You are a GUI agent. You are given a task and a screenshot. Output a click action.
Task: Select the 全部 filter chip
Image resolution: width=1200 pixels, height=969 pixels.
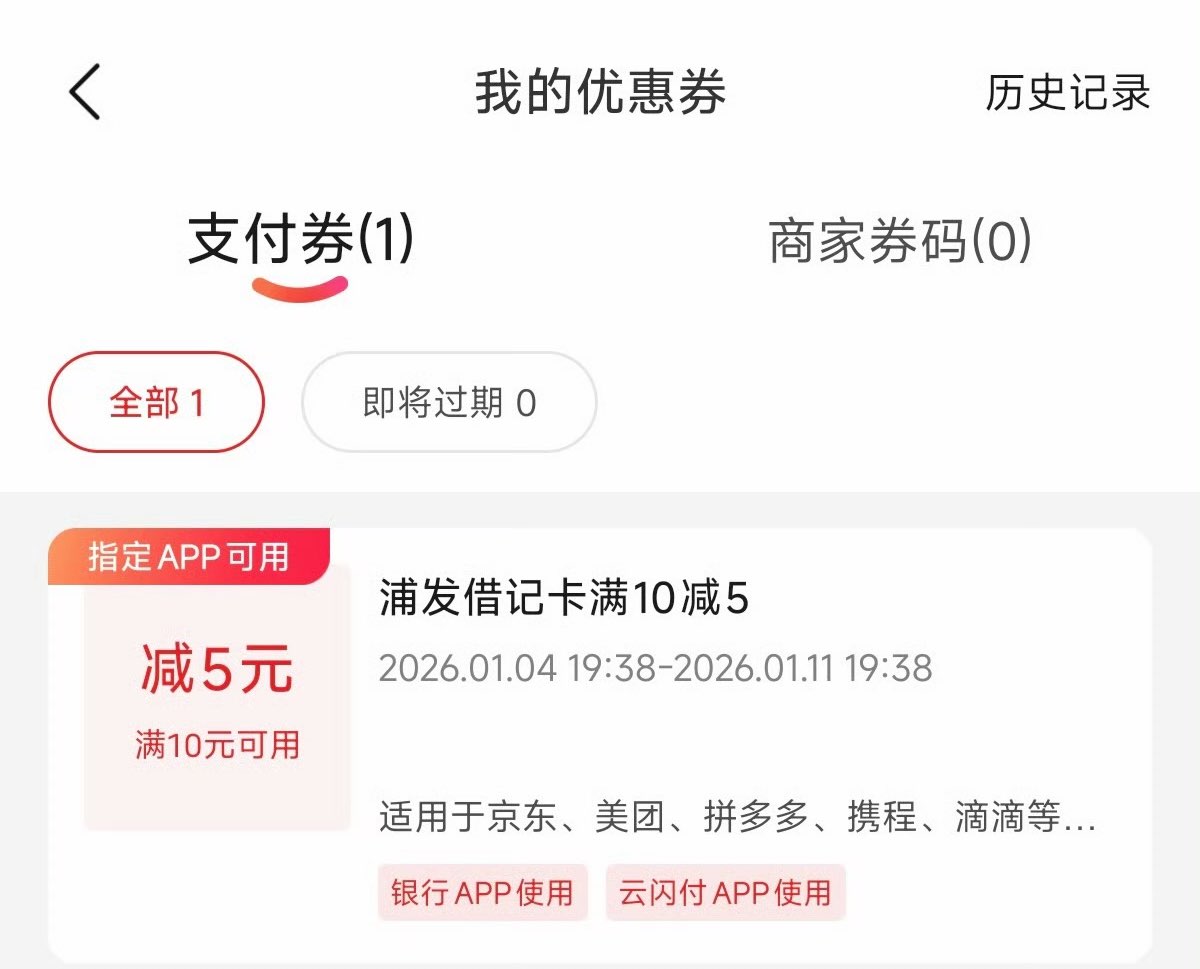click(156, 403)
